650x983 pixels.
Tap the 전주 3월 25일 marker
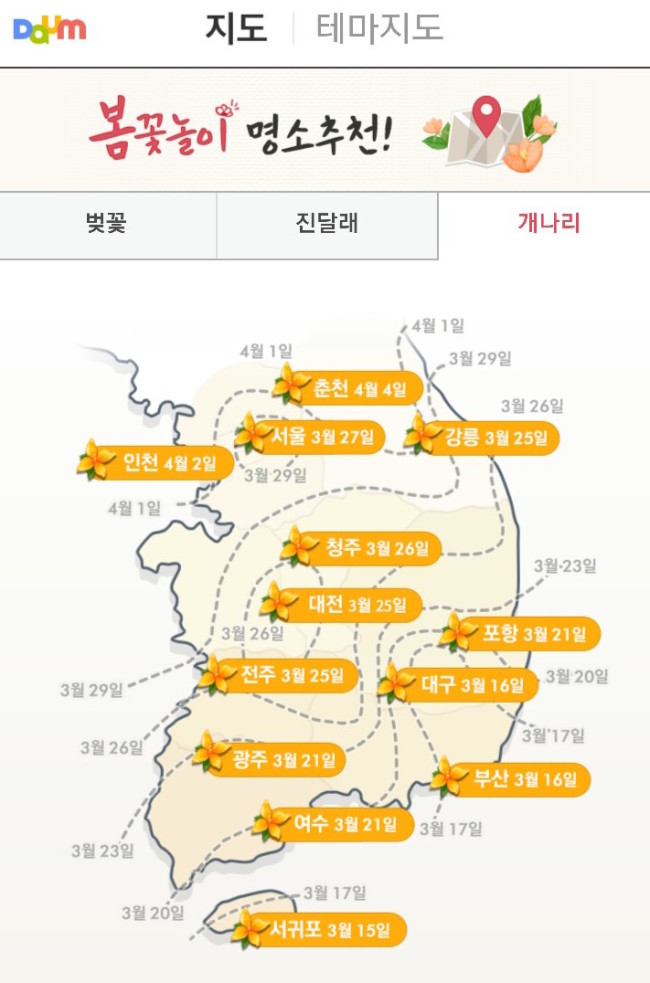278,675
